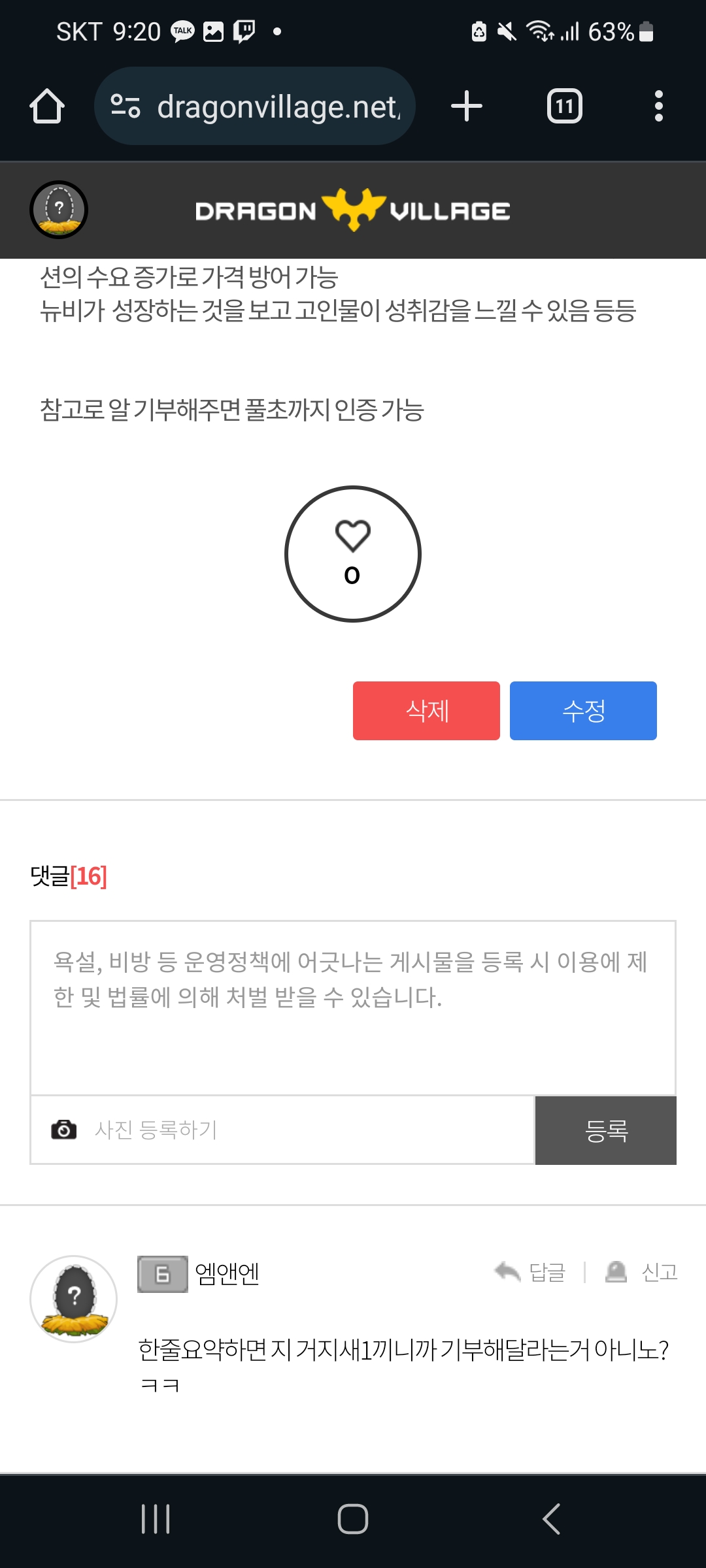Like this post with the heart button
This screenshot has width=706, height=1568.
pyautogui.click(x=353, y=553)
